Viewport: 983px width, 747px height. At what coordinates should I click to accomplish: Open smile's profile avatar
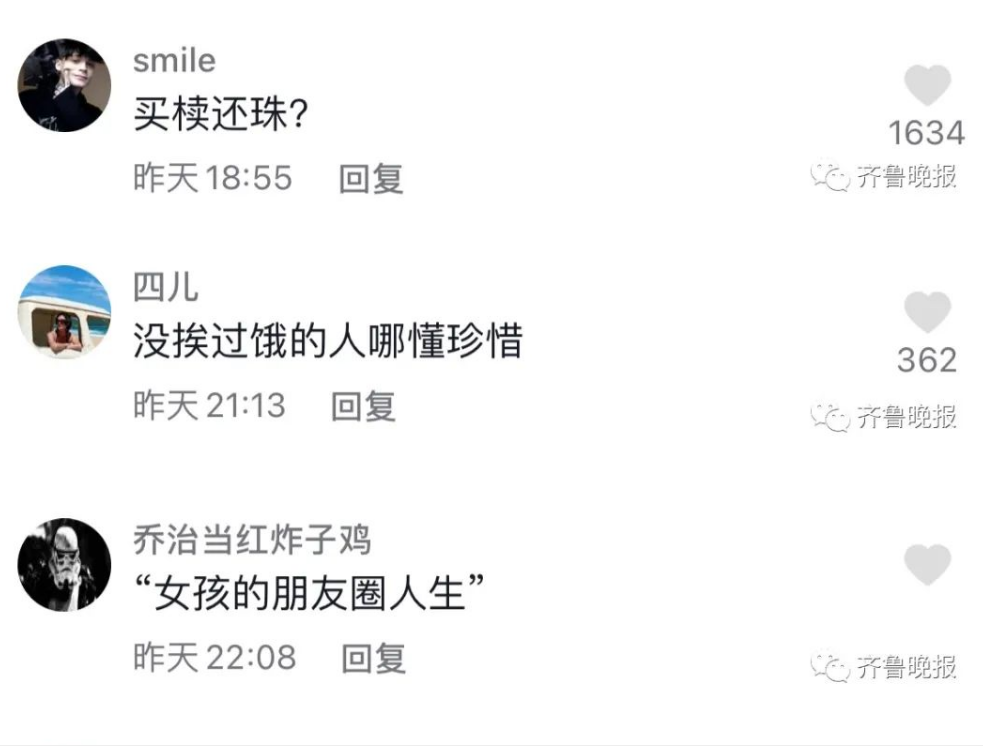(64, 86)
